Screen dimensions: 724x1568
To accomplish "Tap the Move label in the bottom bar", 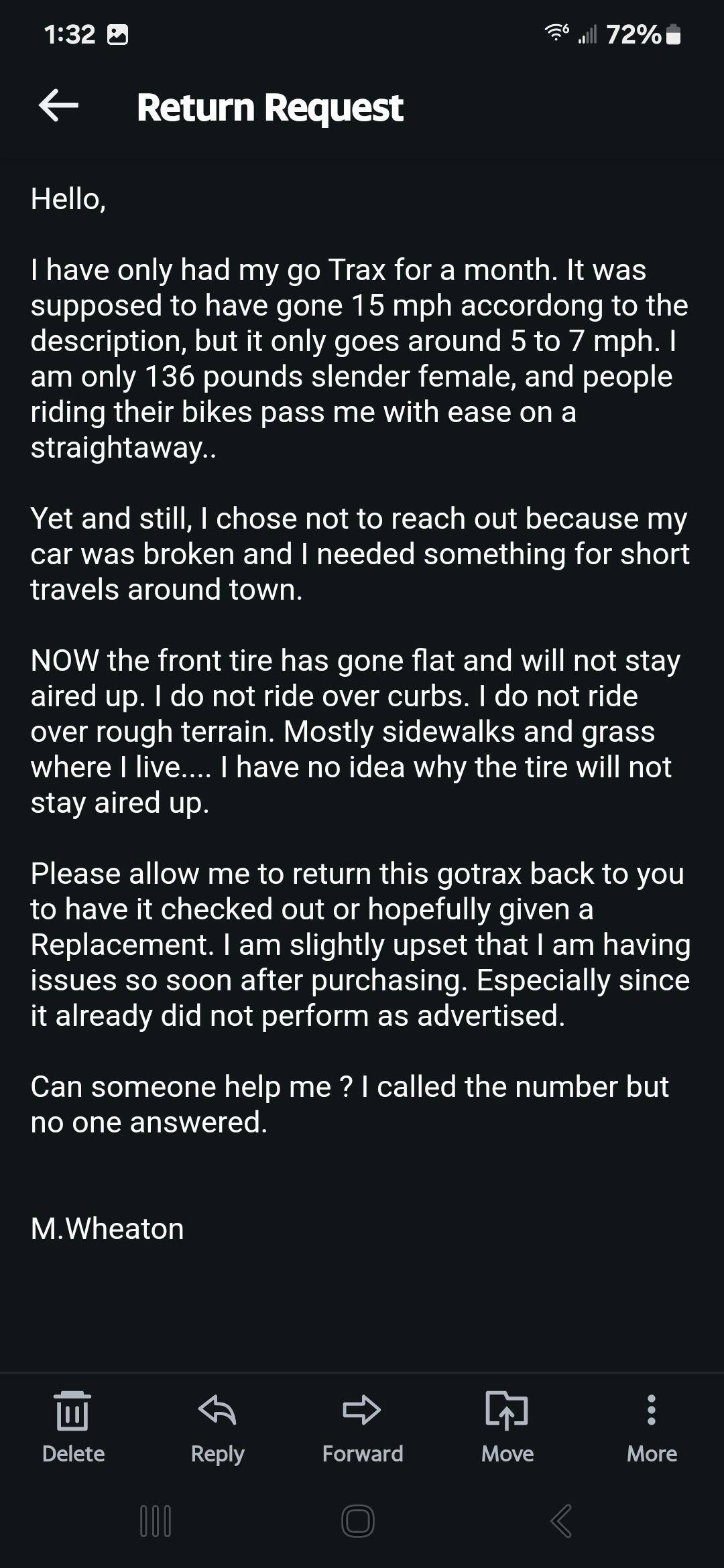I will pyautogui.click(x=507, y=1453).
